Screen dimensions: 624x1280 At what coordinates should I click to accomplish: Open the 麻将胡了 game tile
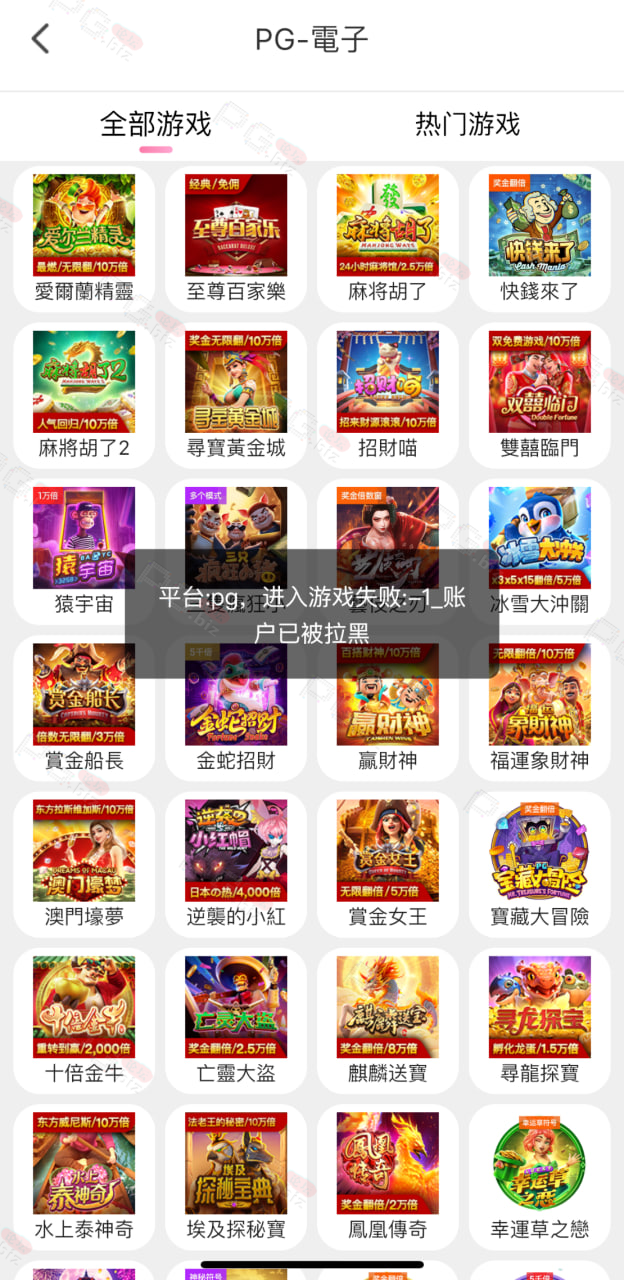[x=388, y=239]
